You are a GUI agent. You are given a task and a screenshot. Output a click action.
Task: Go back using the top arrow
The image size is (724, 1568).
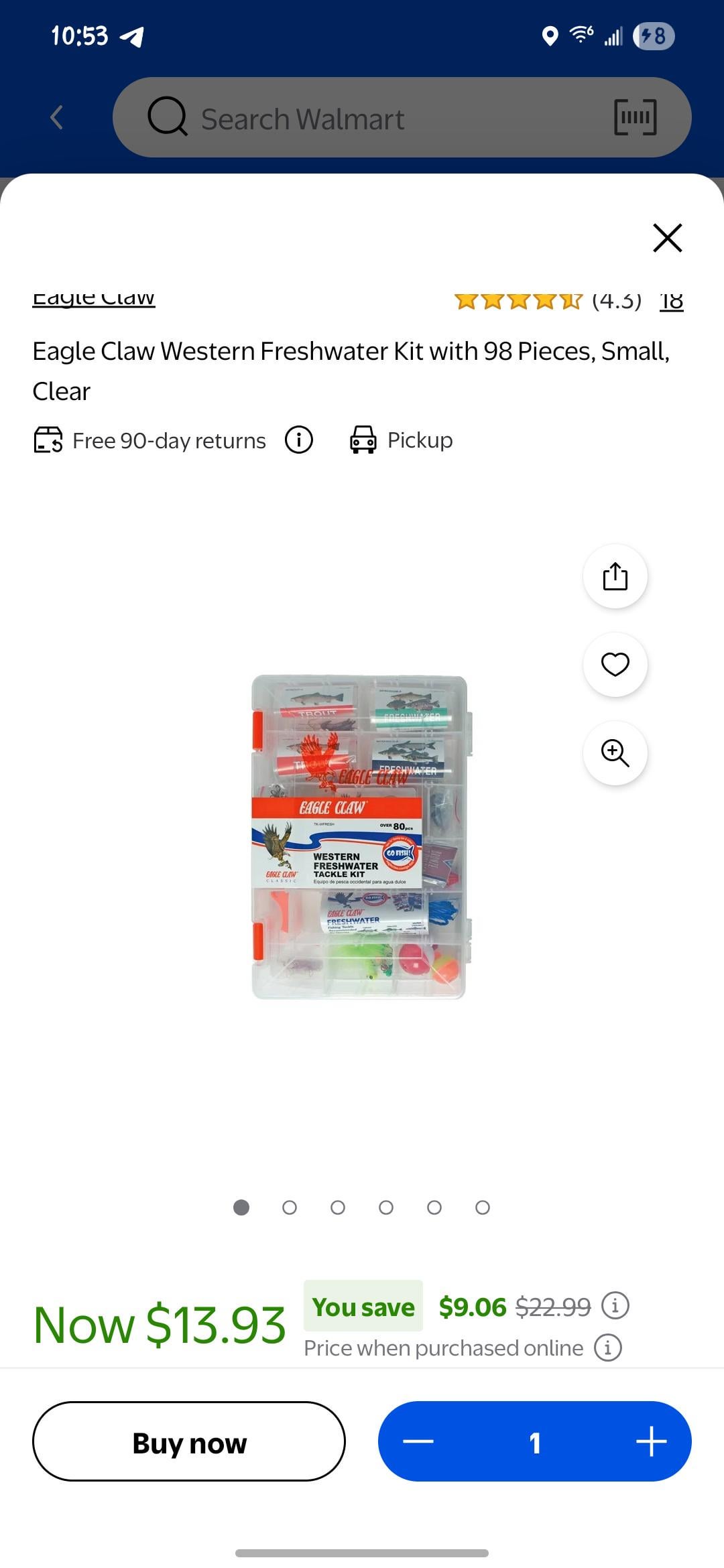point(57,118)
